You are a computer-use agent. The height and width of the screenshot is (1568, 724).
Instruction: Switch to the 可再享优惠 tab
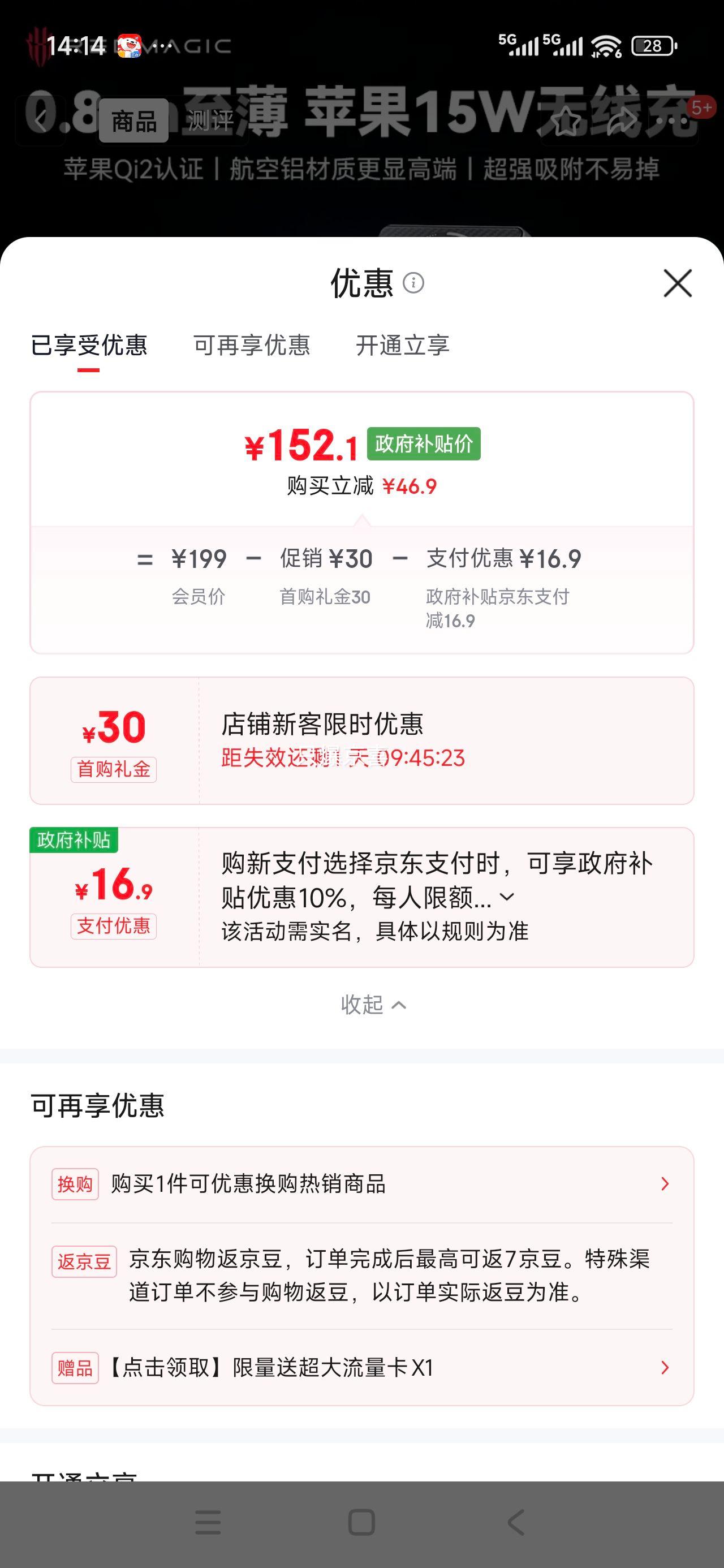tap(252, 346)
